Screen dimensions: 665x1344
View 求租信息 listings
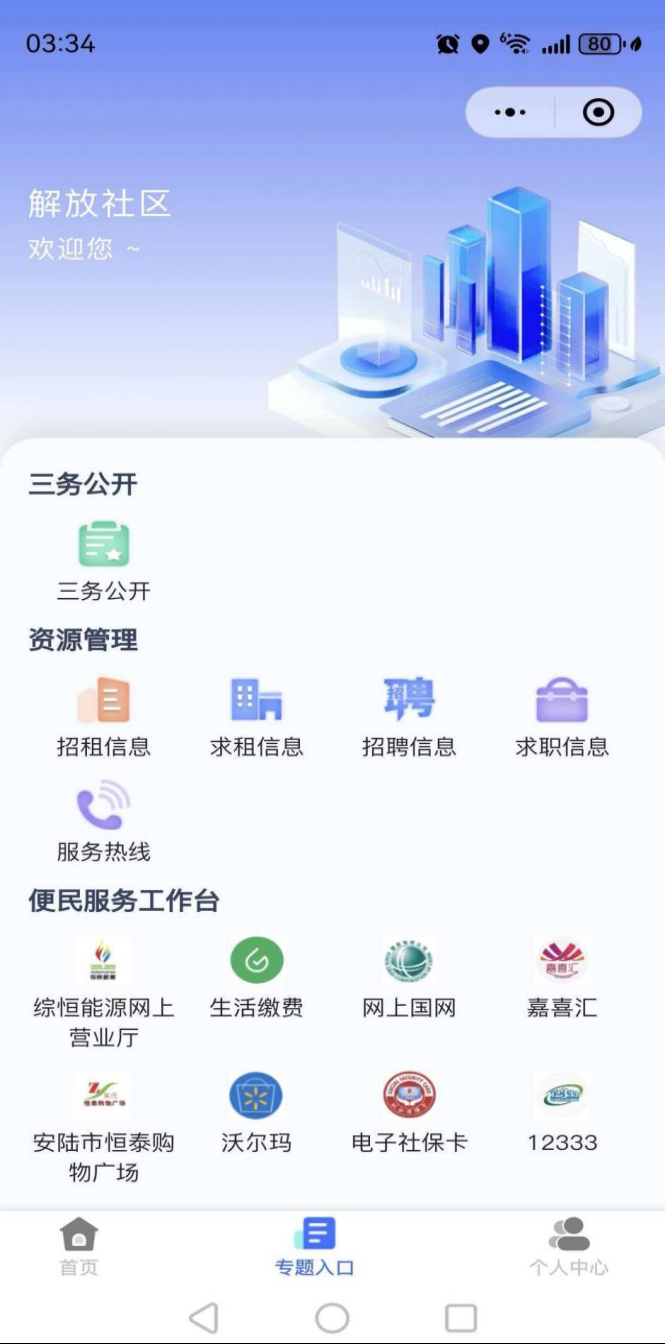[x=257, y=701]
